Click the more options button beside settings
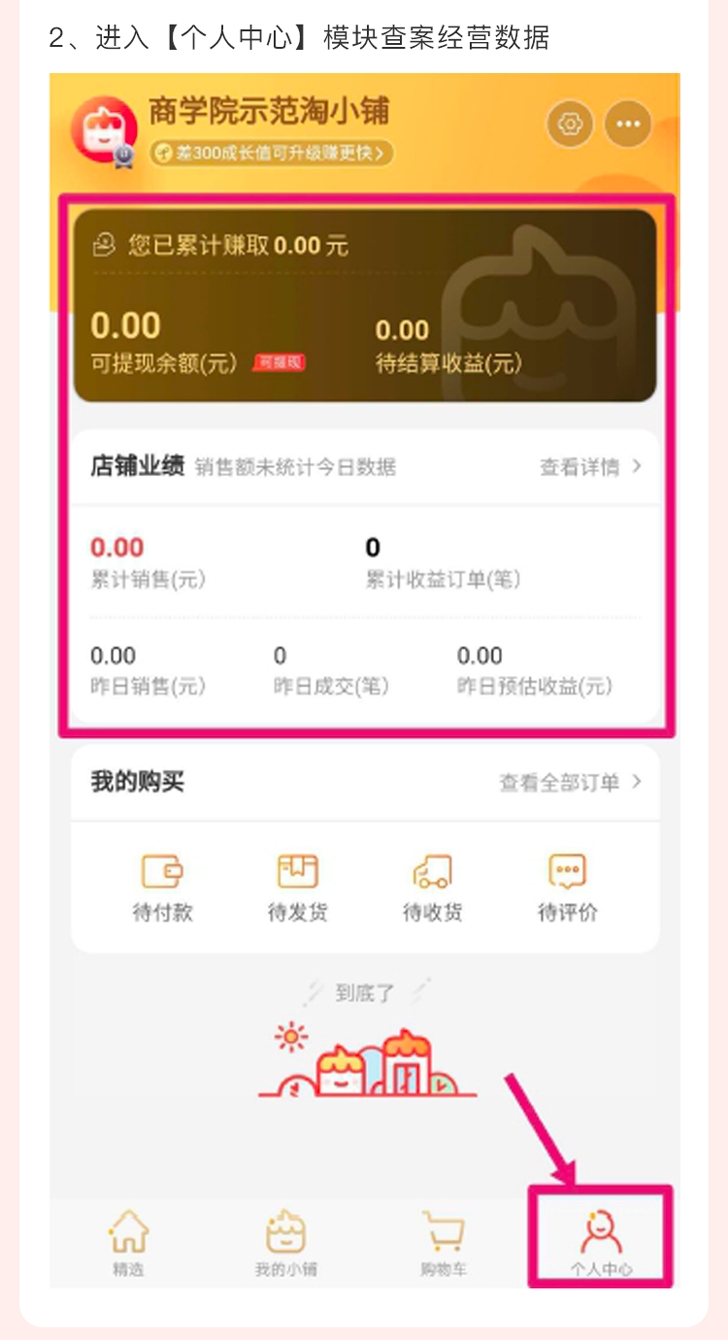 pos(627,124)
